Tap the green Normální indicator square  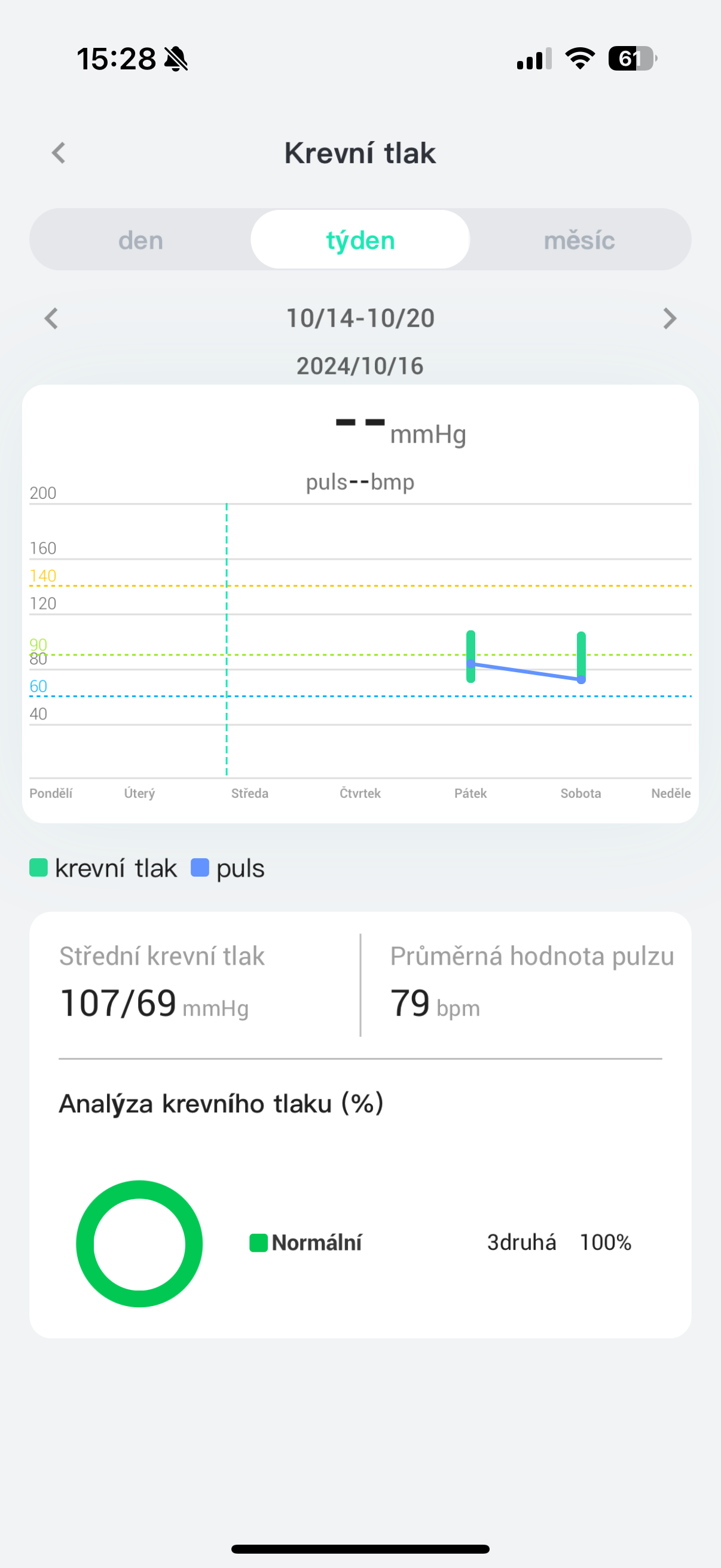pos(259,1241)
